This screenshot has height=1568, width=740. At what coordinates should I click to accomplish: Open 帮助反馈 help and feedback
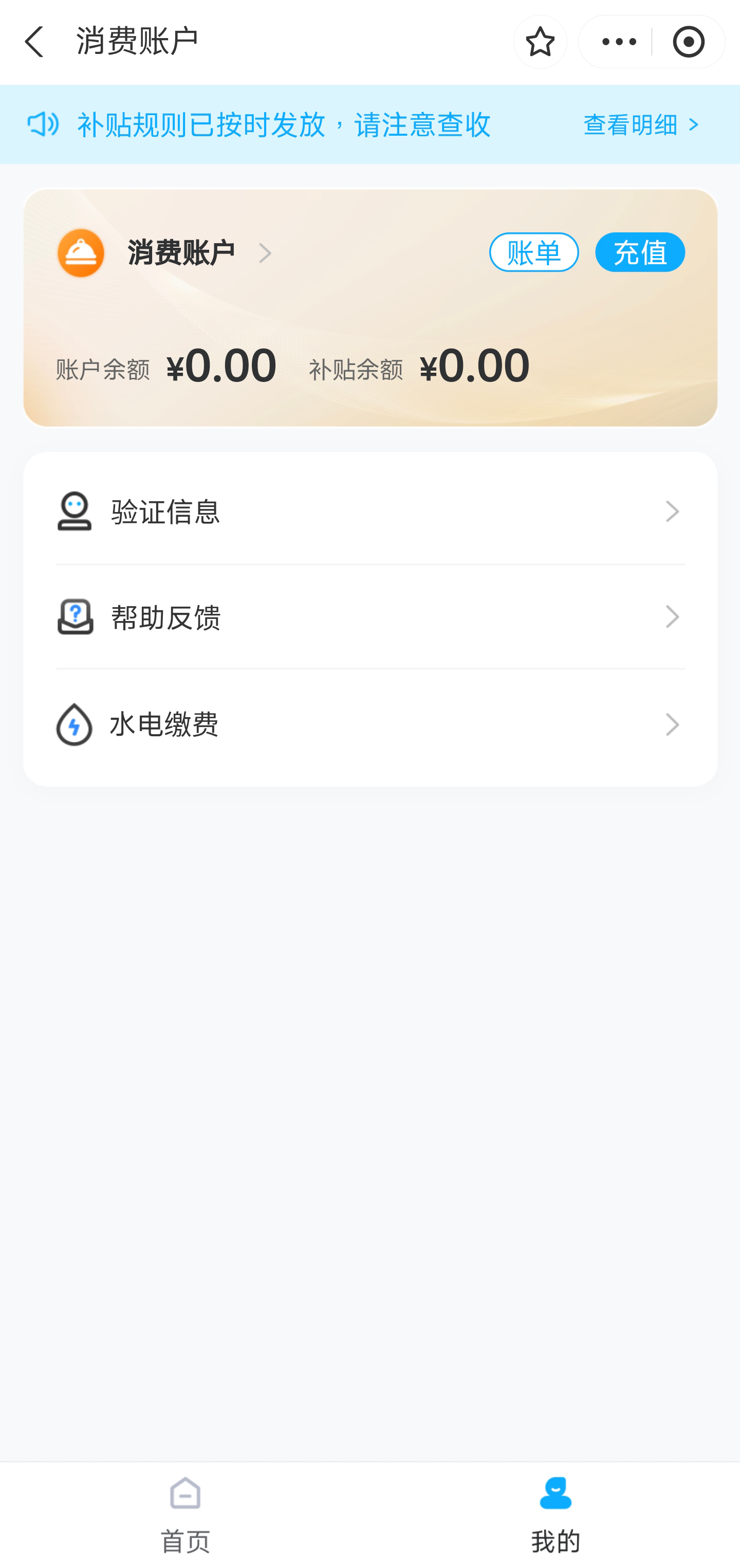point(370,617)
